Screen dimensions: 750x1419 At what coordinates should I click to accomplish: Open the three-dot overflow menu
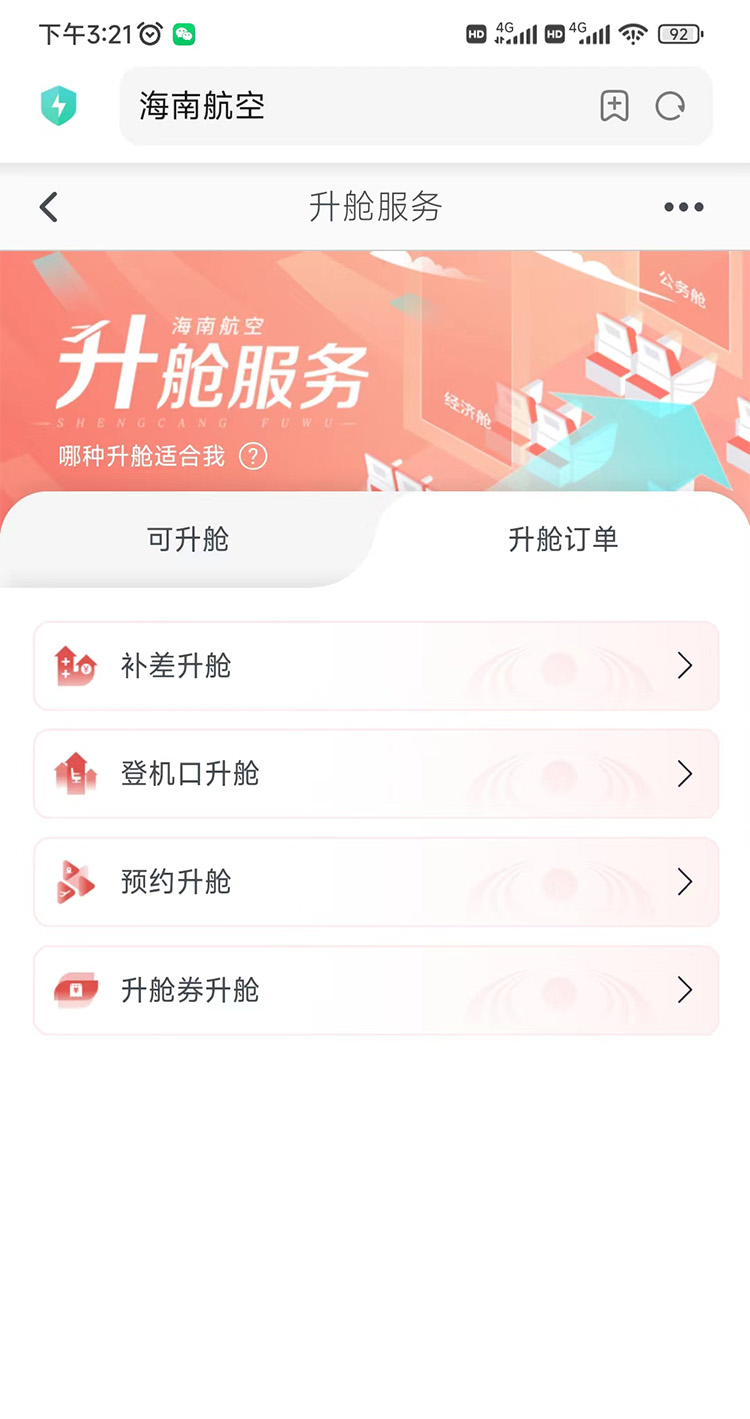[684, 207]
